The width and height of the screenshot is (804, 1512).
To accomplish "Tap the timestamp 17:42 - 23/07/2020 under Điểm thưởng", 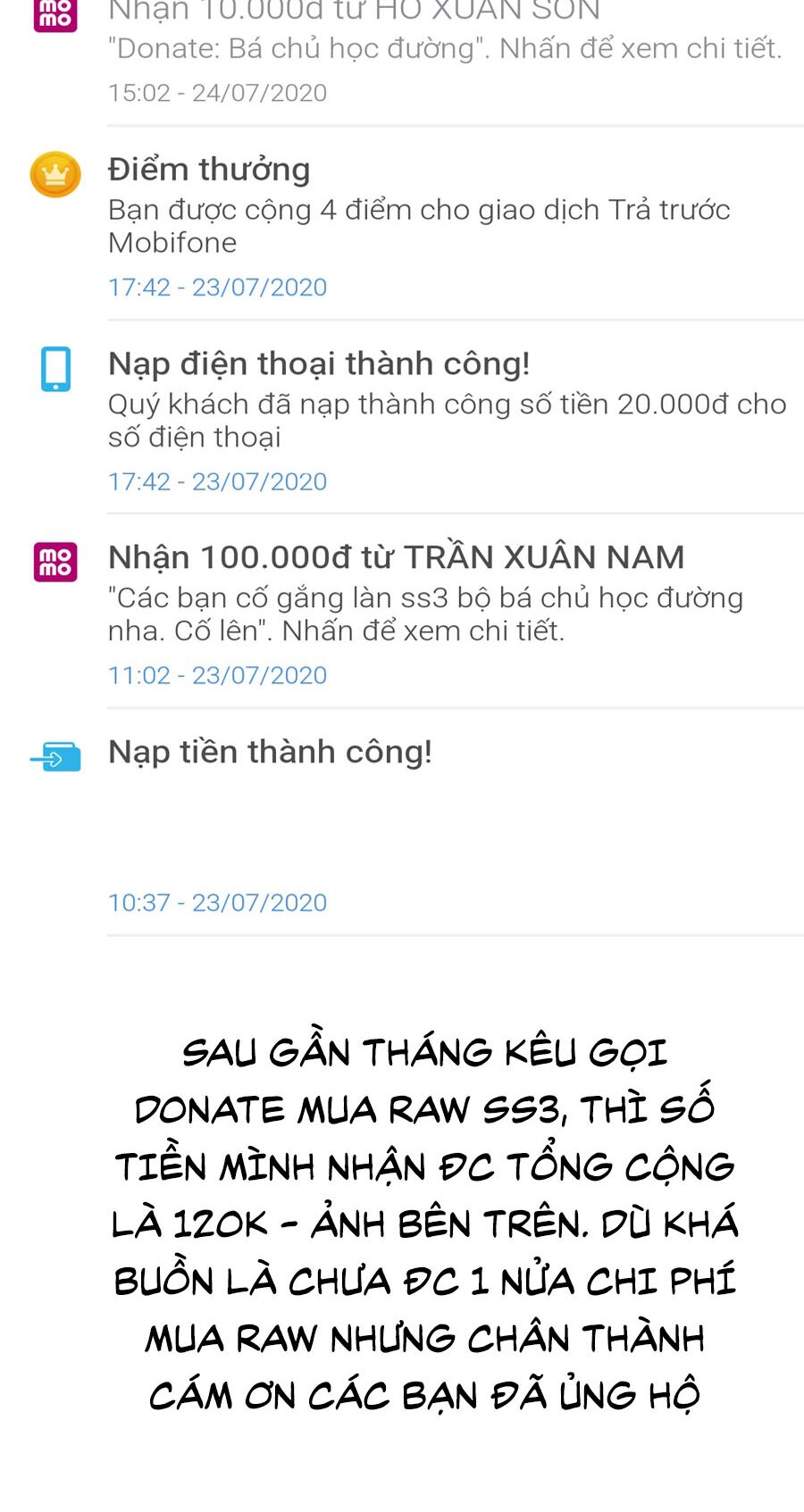I will [217, 286].
